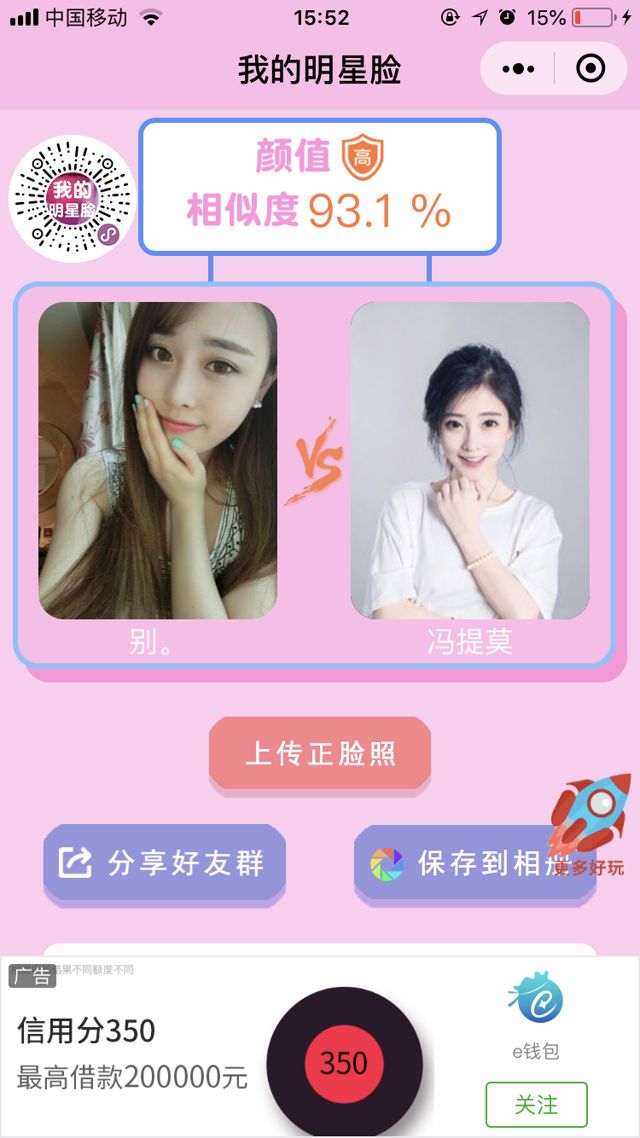Follow e钱包 with the 关注 button
Screen dimensions: 640x1138
click(x=536, y=1104)
